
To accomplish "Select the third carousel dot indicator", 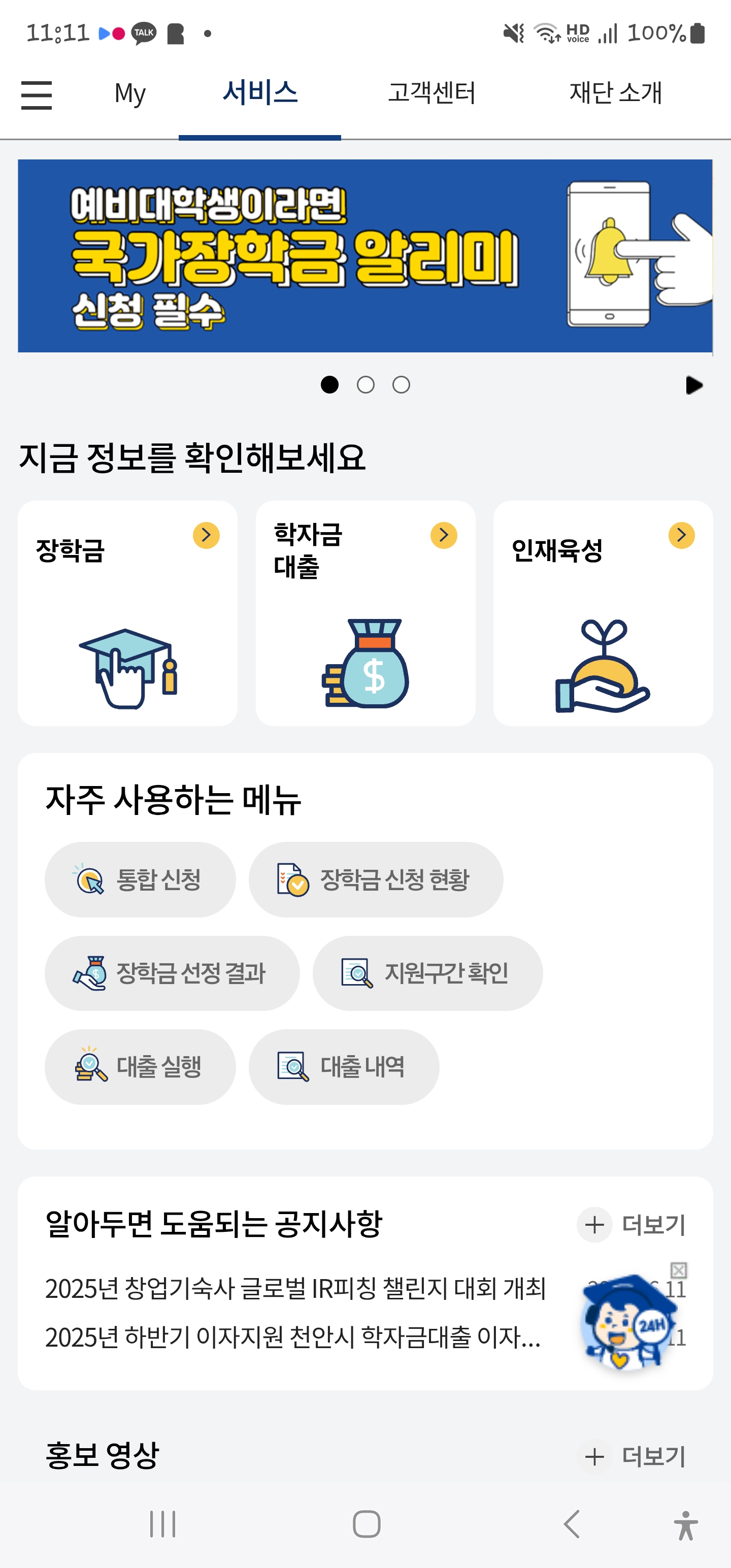I will click(x=401, y=385).
